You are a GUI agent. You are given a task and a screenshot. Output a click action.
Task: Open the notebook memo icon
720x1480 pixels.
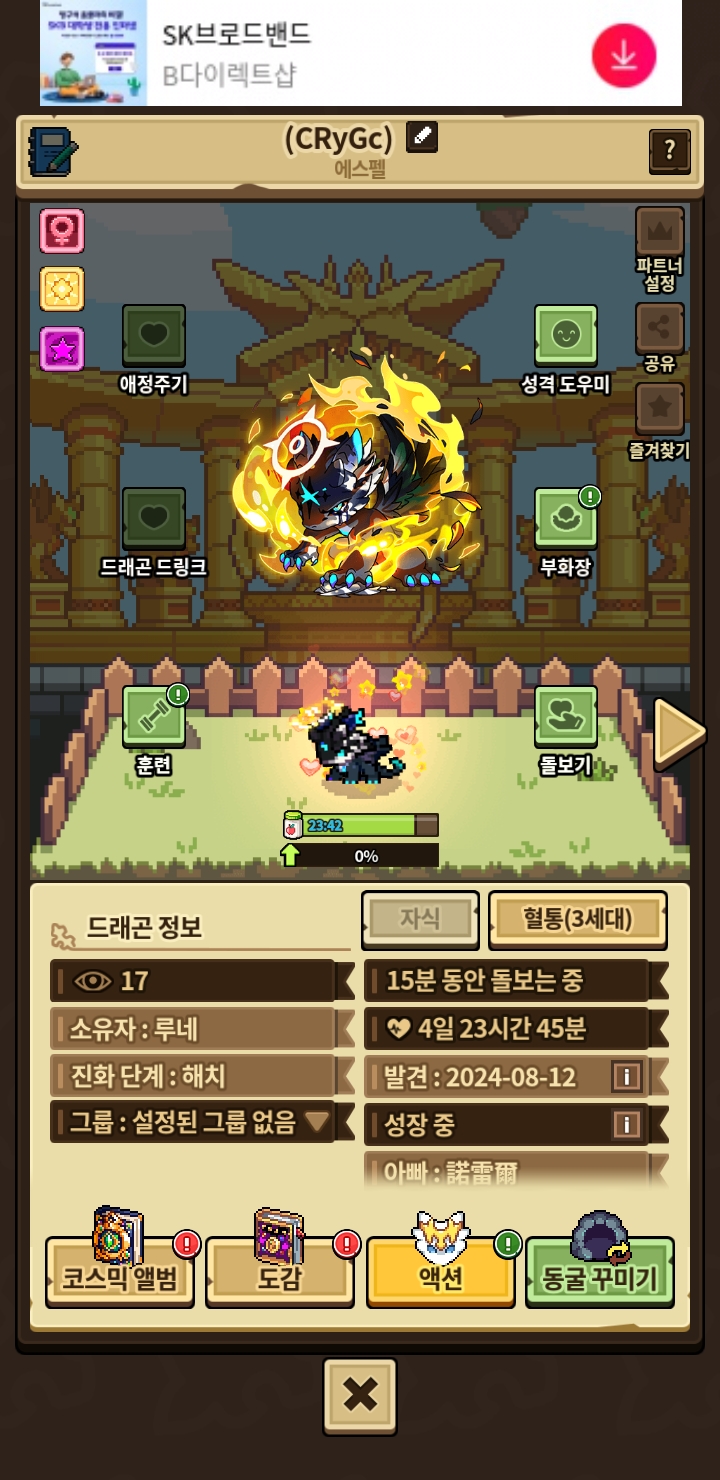[x=53, y=151]
